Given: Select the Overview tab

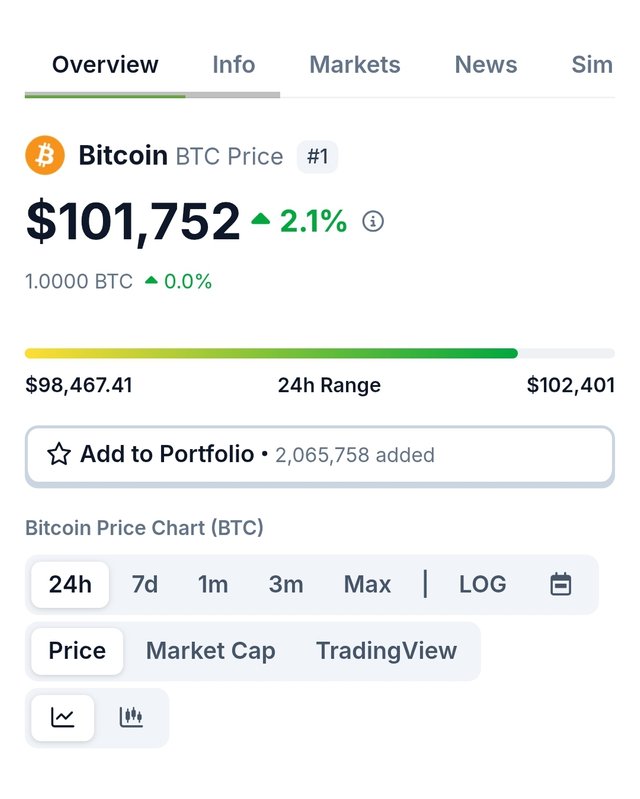Looking at the screenshot, I should point(105,65).
